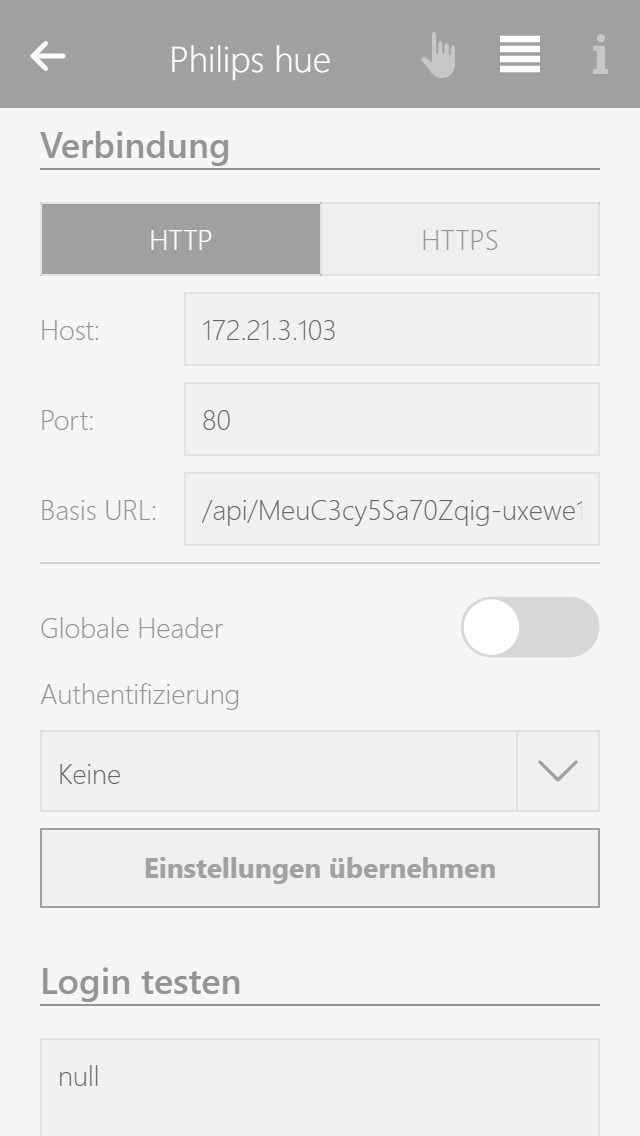Open the list menu icon
The image size is (640, 1136).
point(520,56)
